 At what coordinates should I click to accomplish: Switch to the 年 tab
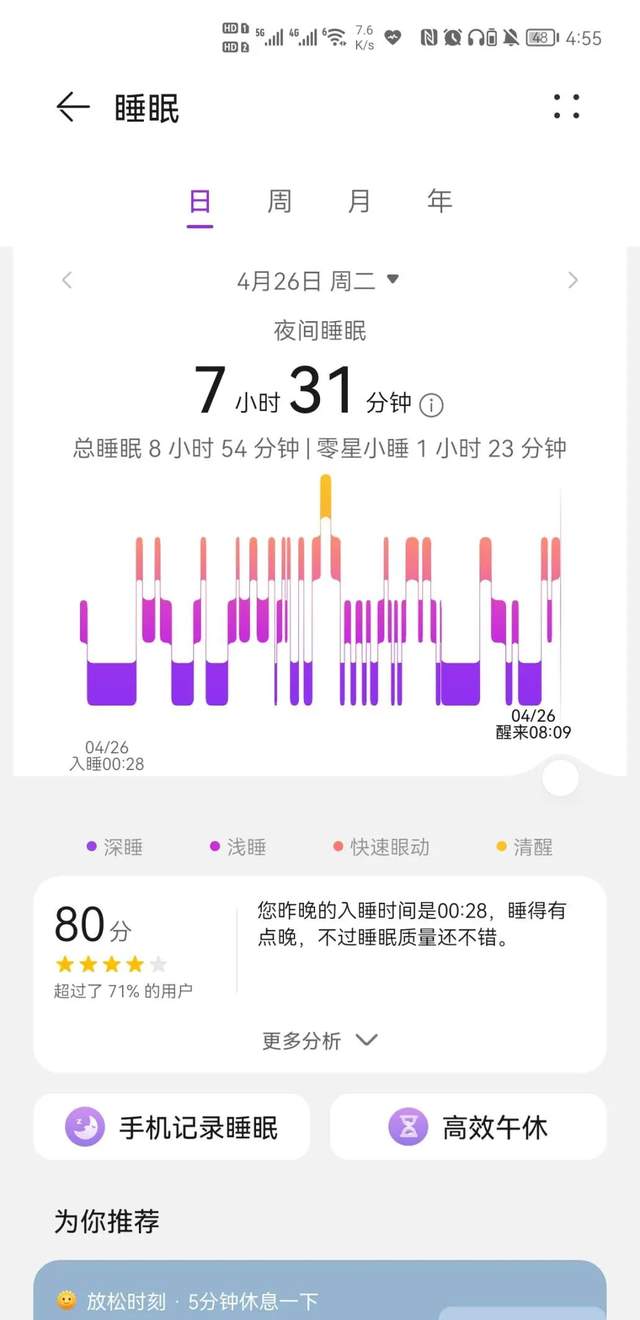(x=439, y=202)
